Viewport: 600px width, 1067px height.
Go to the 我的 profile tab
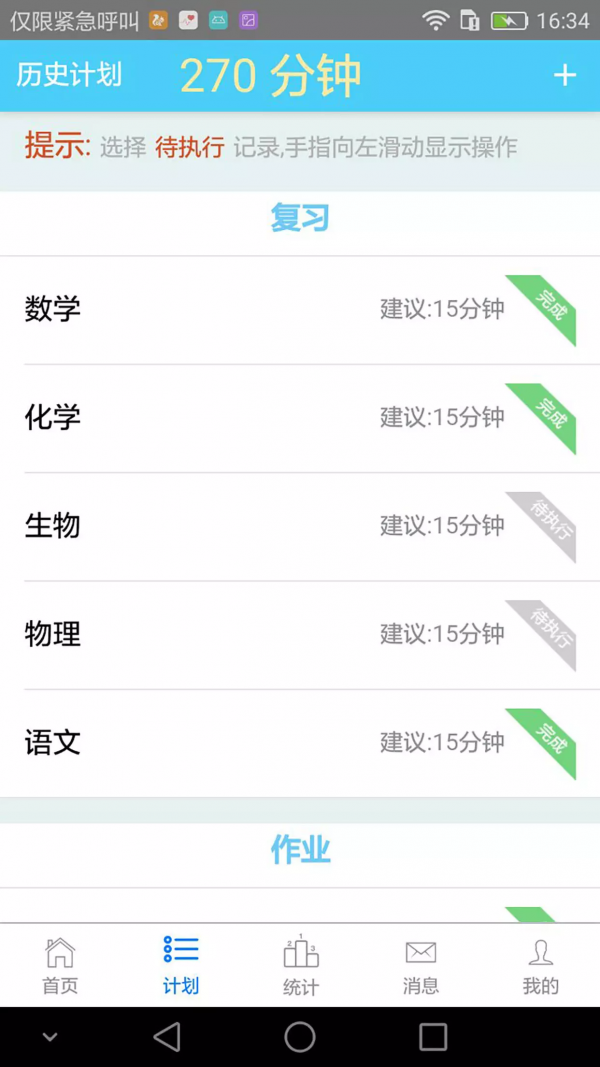pyautogui.click(x=540, y=965)
